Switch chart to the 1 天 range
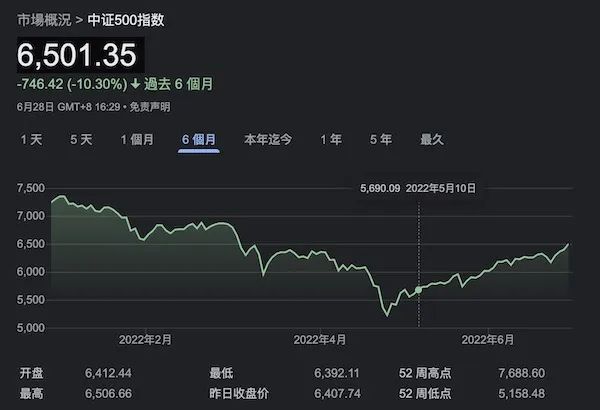The height and width of the screenshot is (410, 600). click(x=31, y=140)
